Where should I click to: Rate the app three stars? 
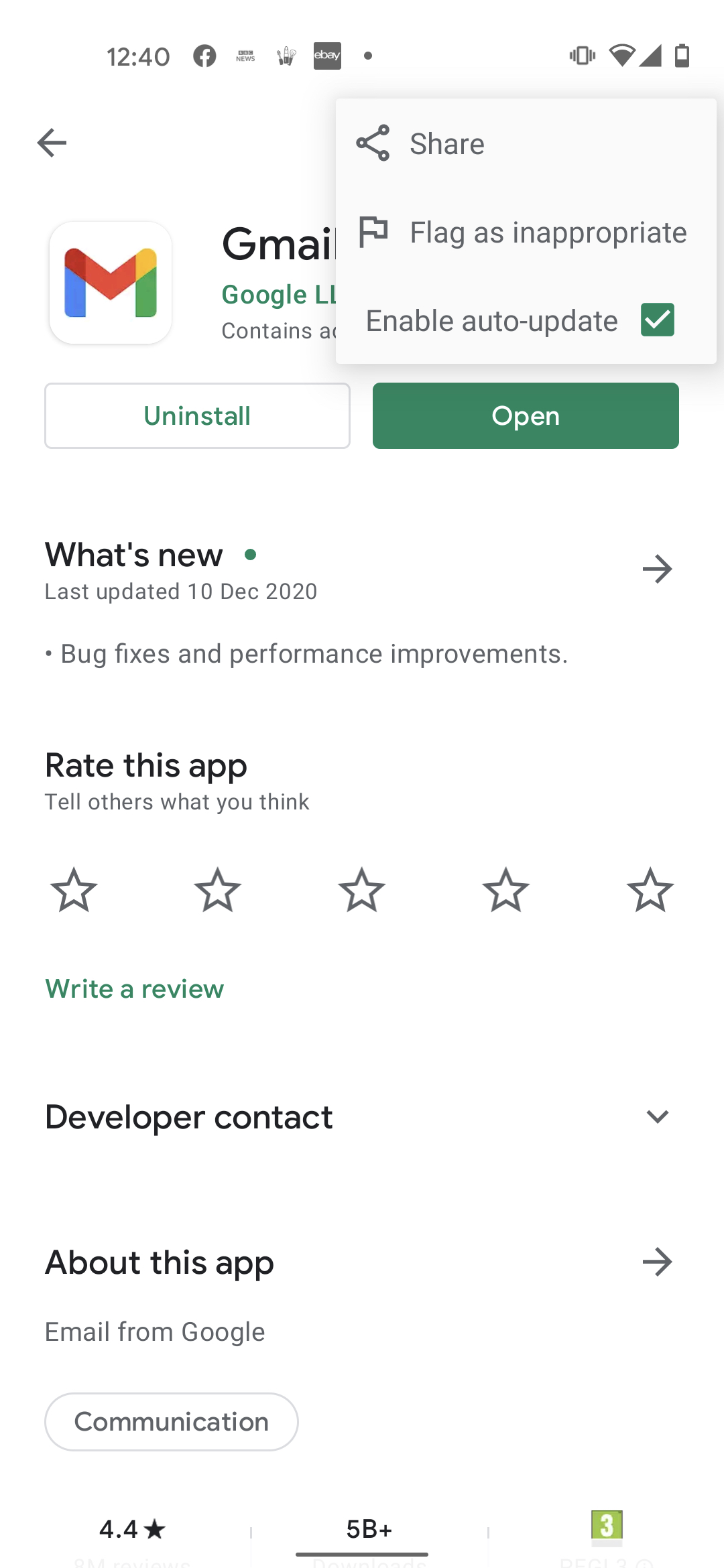point(362,890)
